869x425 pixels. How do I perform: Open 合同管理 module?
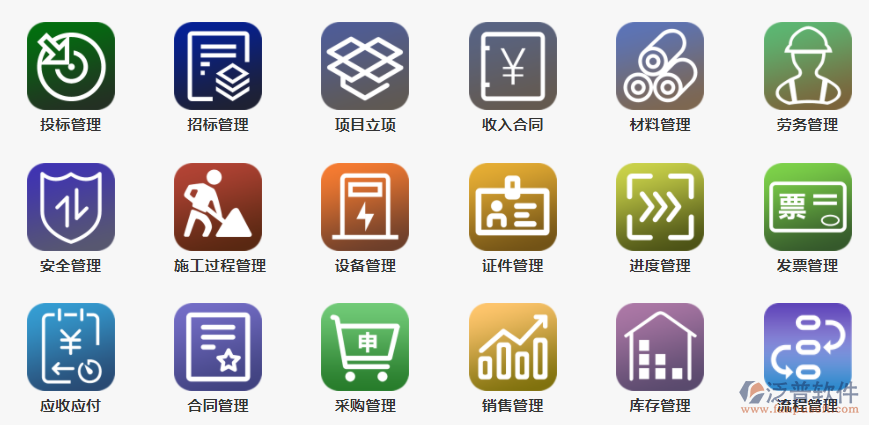218,347
